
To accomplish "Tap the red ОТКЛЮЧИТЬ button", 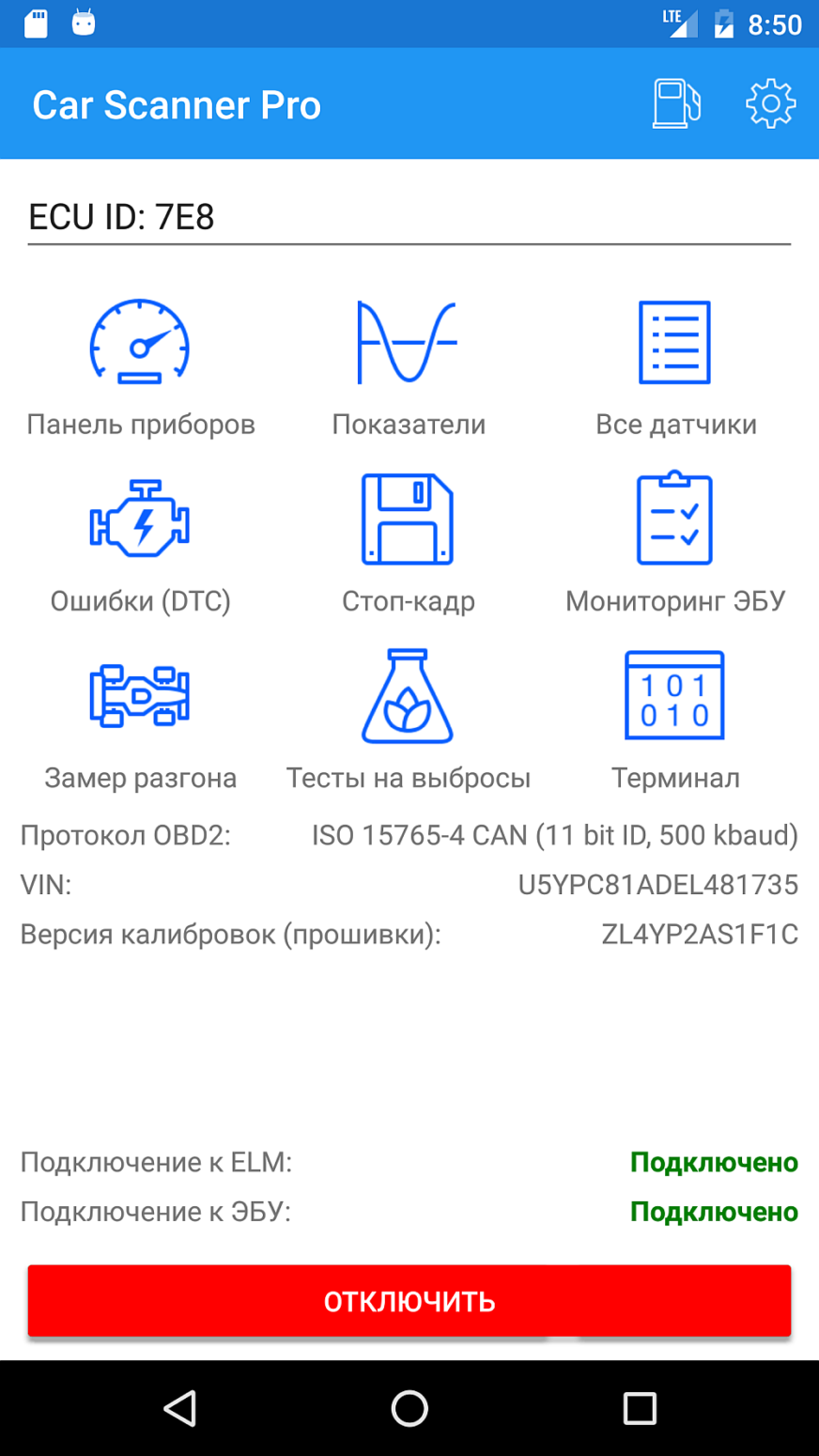I will tap(409, 1301).
